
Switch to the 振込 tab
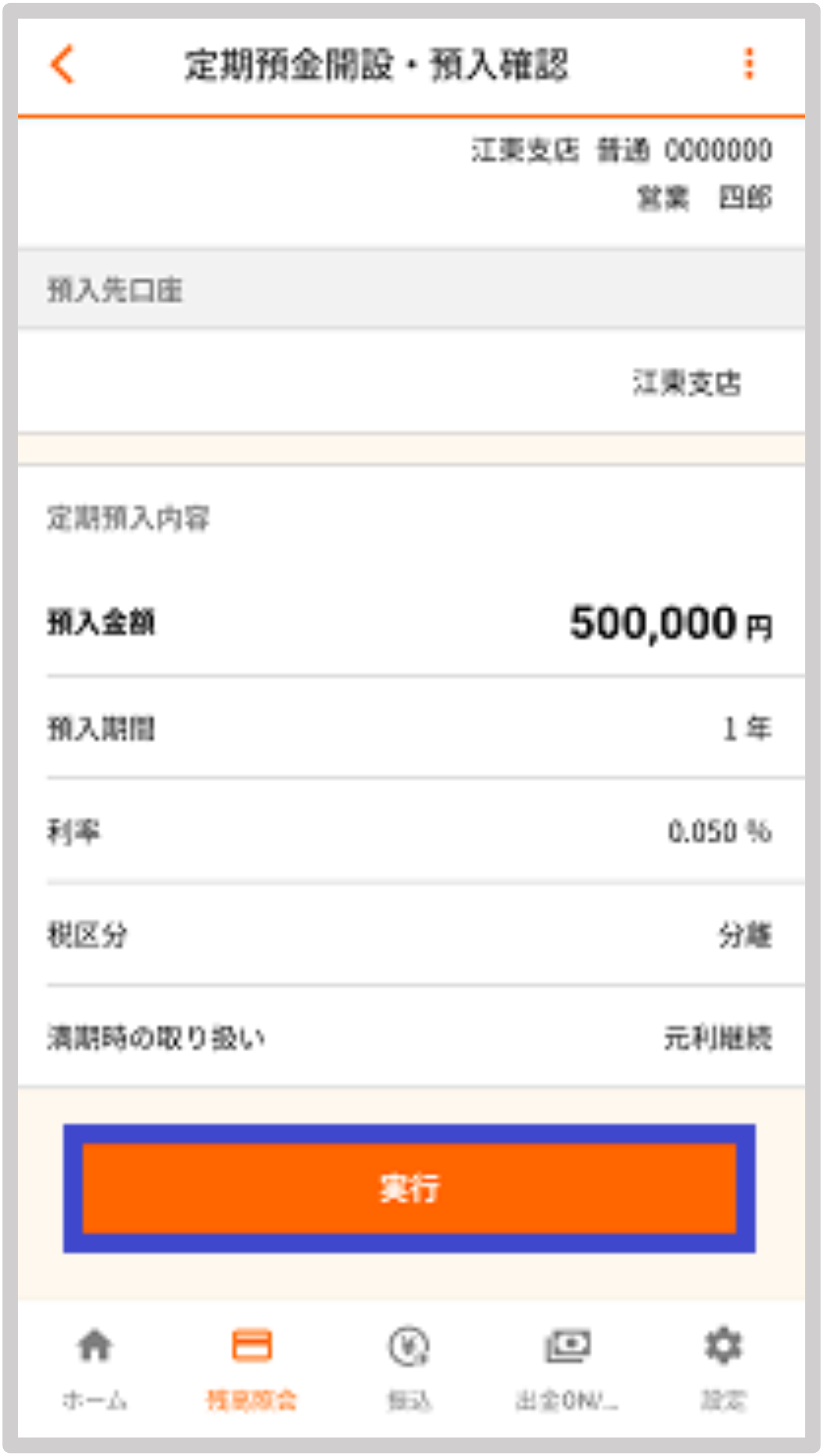click(x=410, y=1368)
